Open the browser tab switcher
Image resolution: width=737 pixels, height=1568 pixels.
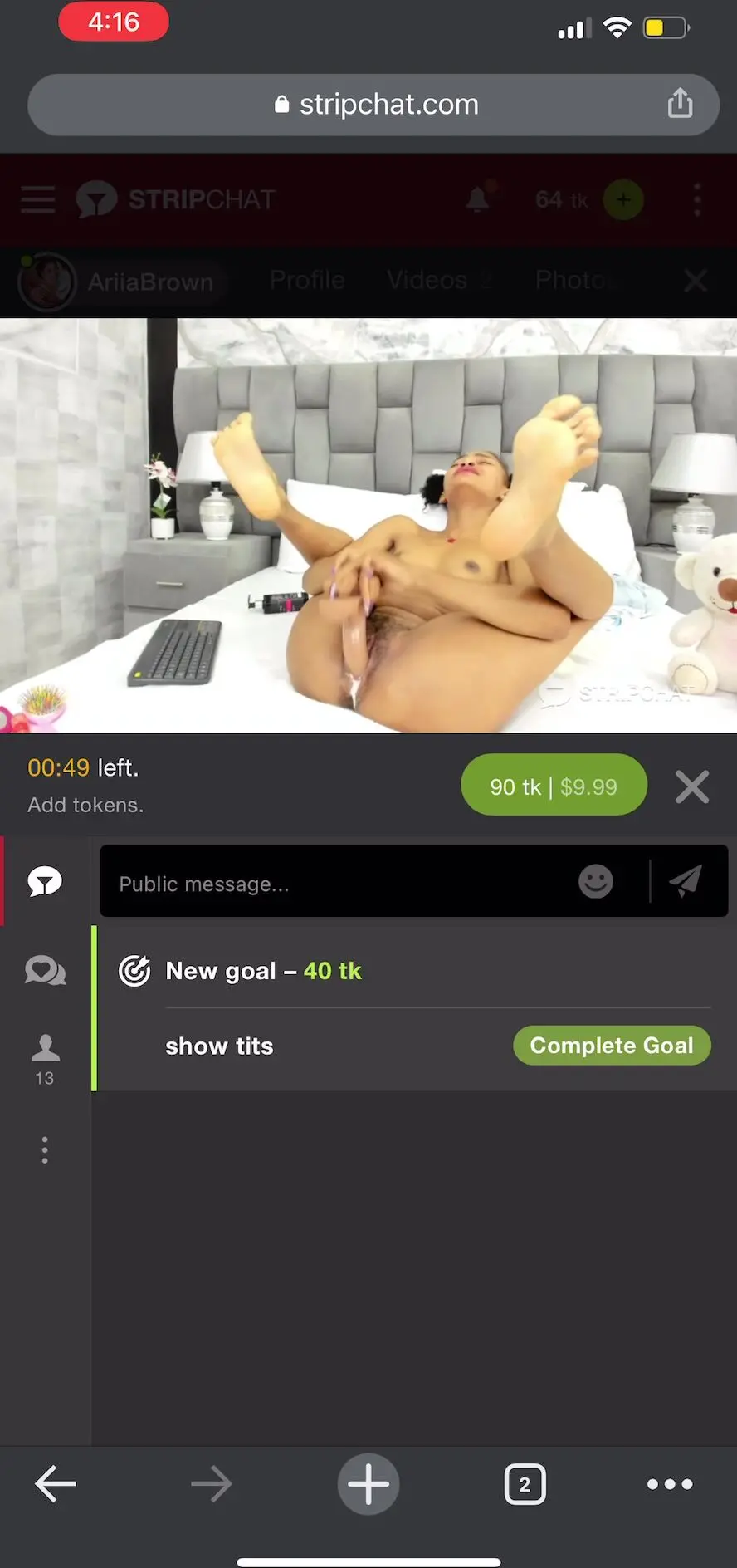[x=525, y=1484]
